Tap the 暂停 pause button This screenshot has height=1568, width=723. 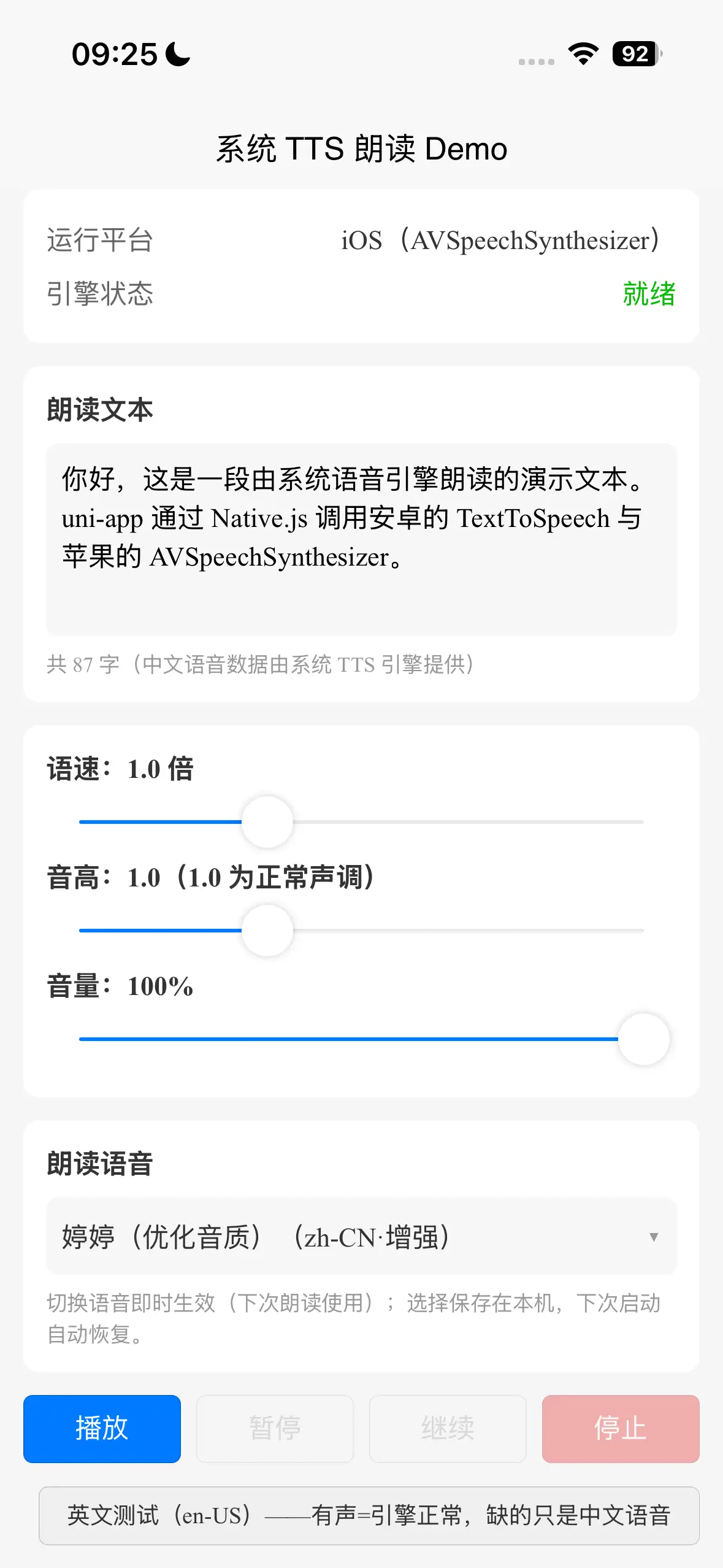click(x=275, y=1429)
